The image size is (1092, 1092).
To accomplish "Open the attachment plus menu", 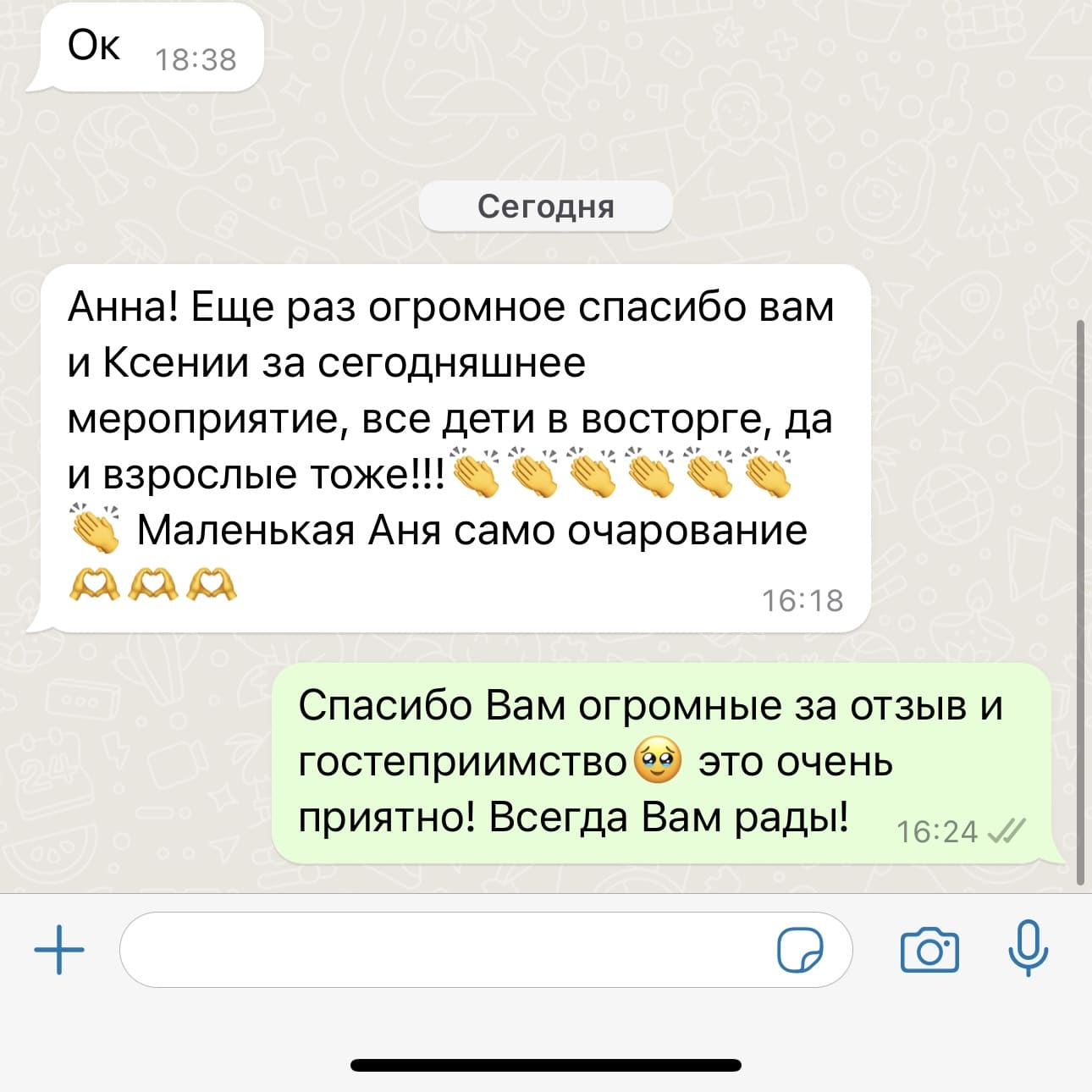I will (59, 949).
